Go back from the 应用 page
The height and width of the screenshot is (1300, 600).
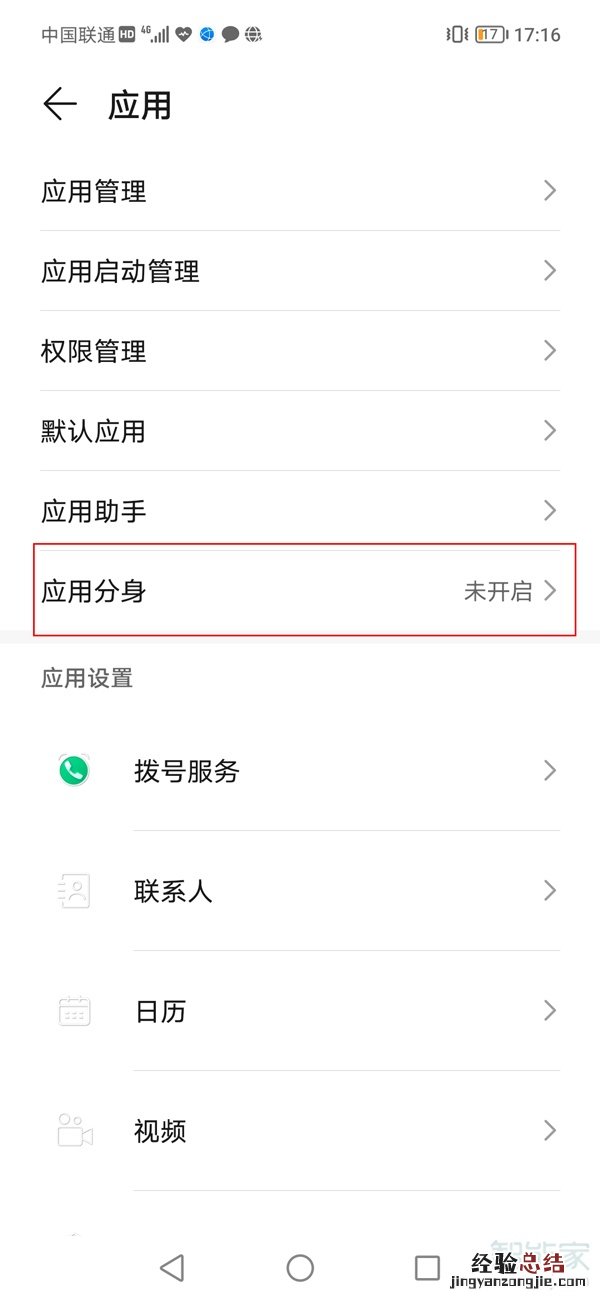tap(59, 105)
